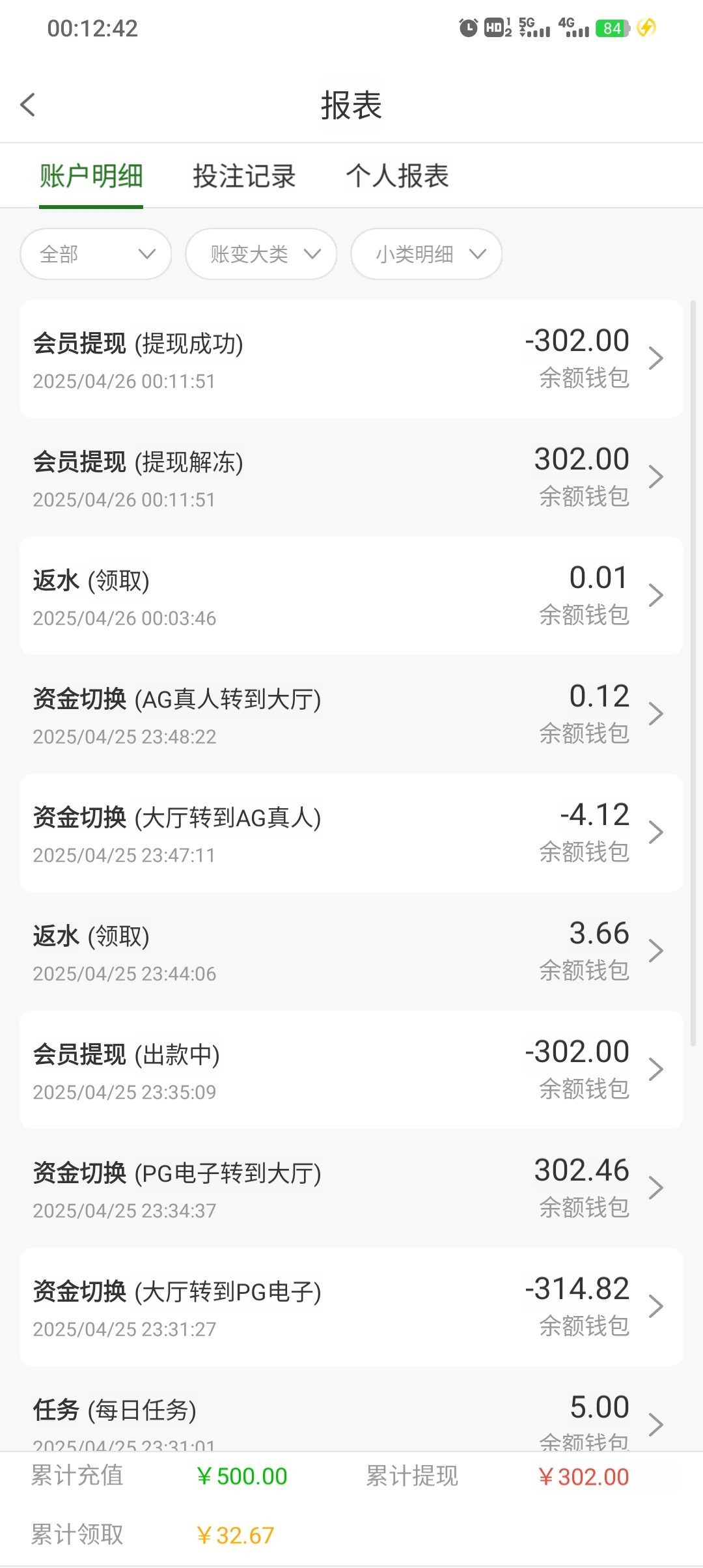View the 返水 (领取) 3.66 entry

tap(351, 951)
